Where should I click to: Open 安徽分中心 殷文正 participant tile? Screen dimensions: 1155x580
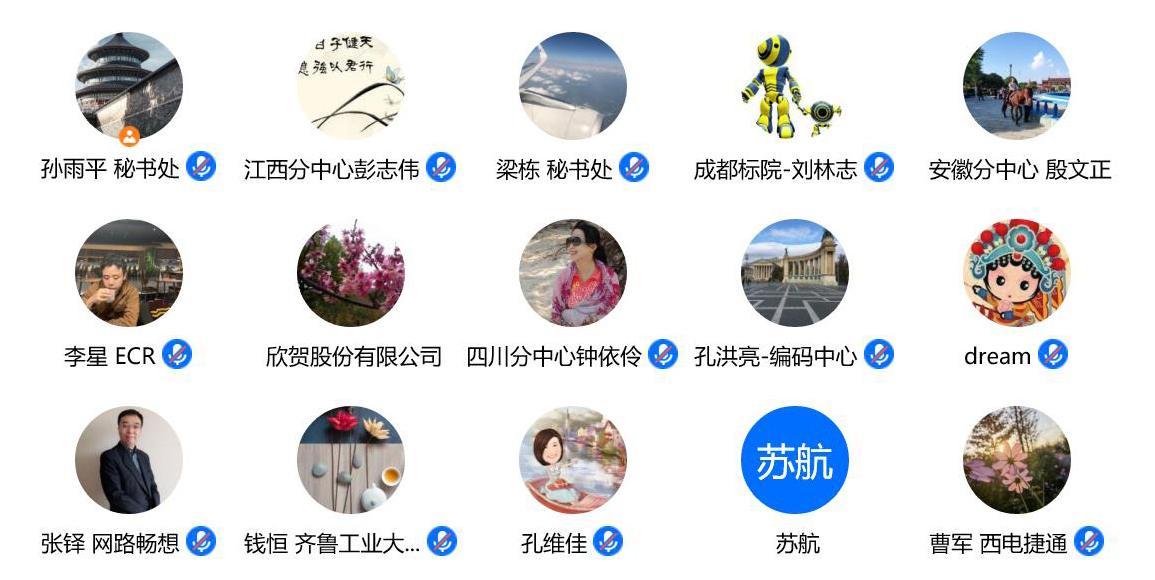(x=1017, y=86)
